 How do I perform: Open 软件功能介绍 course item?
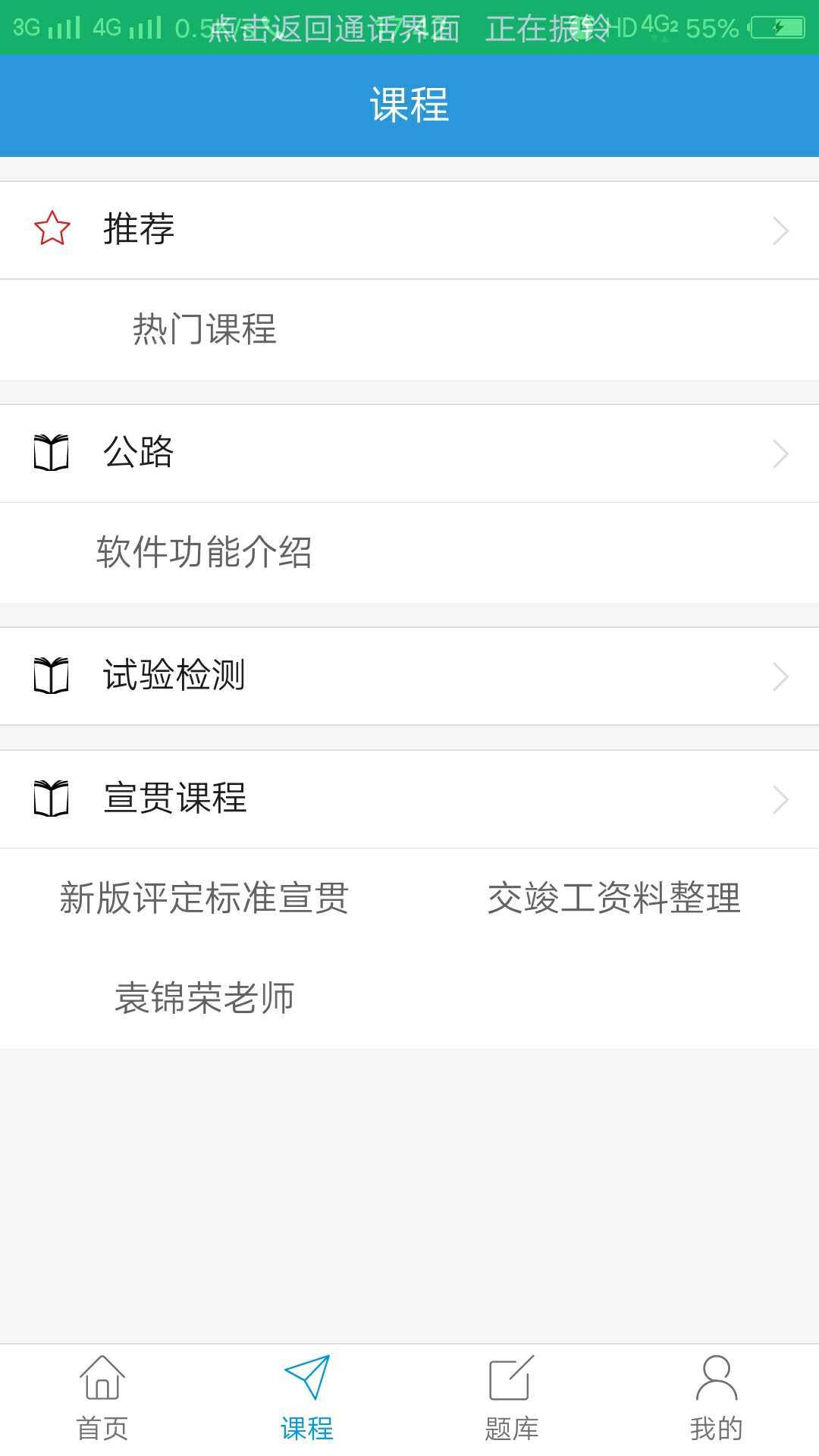[x=206, y=553]
